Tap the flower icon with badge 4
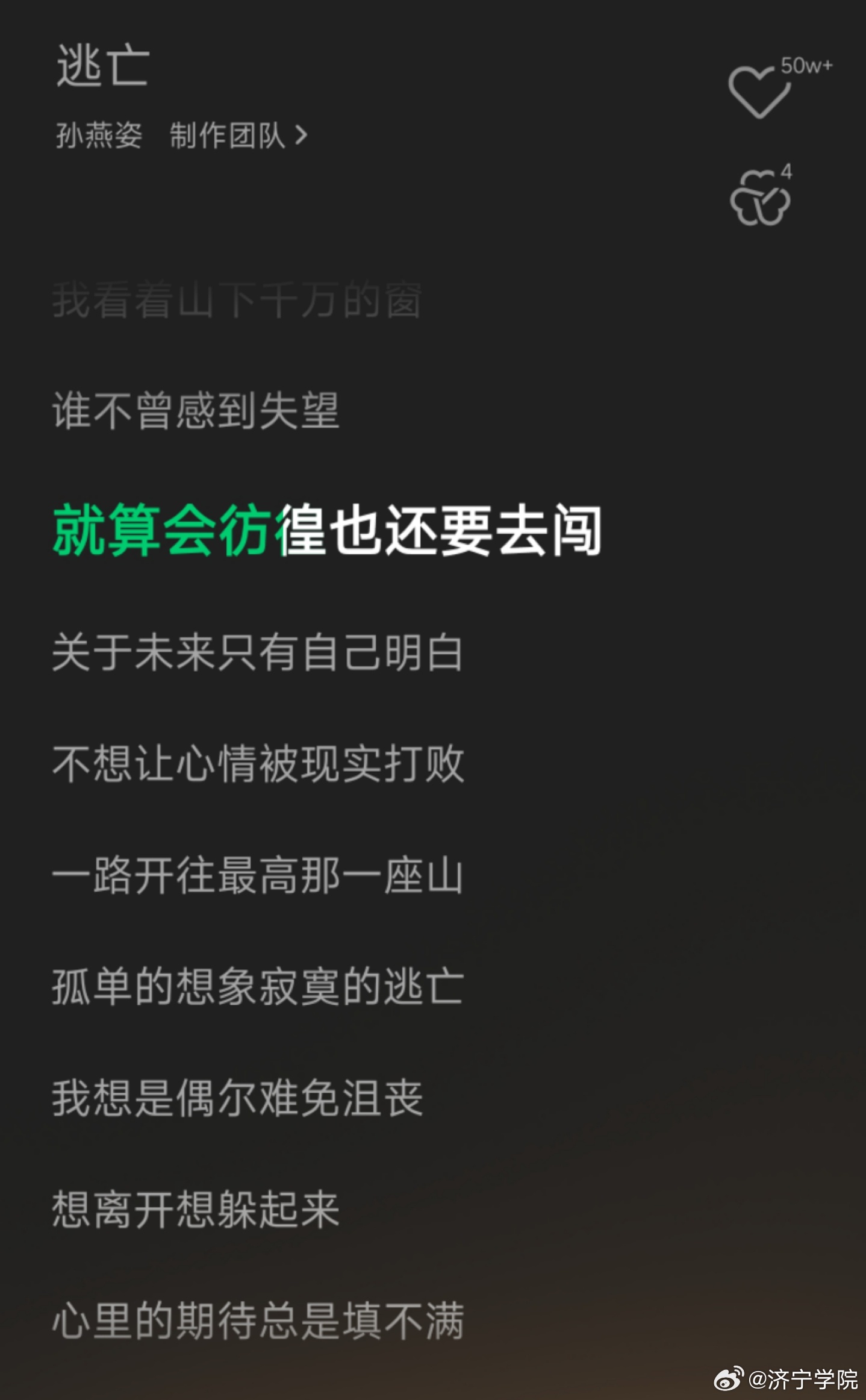Screen dimensions: 866x1400 pos(760,198)
